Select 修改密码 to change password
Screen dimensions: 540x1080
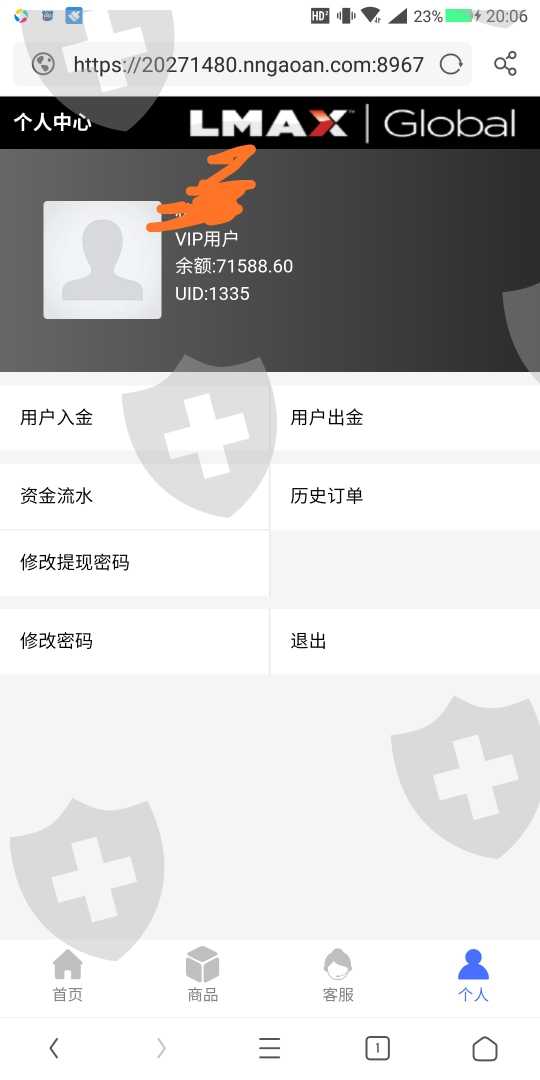point(134,641)
